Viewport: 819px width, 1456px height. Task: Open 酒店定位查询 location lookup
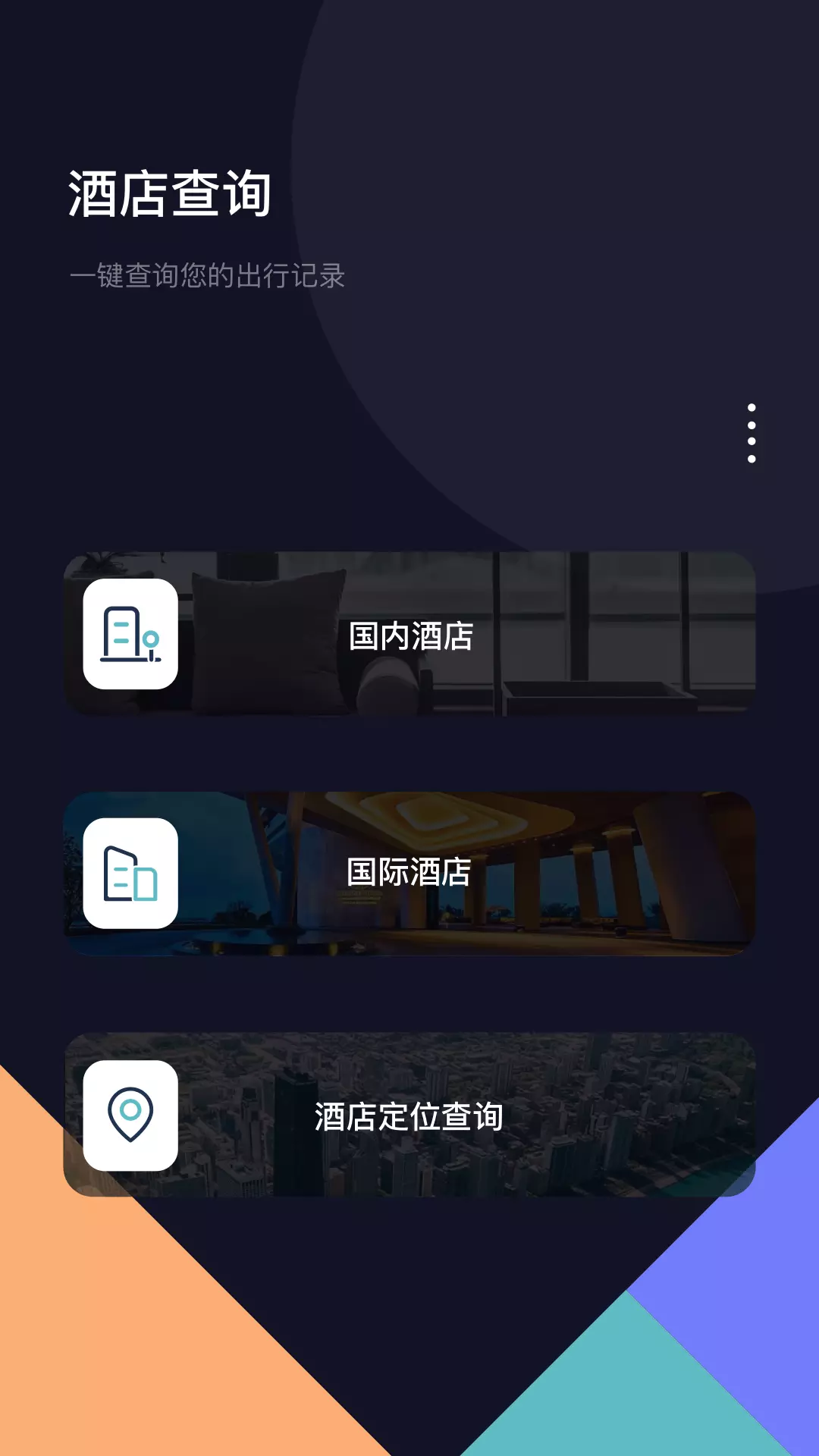coord(409,1115)
